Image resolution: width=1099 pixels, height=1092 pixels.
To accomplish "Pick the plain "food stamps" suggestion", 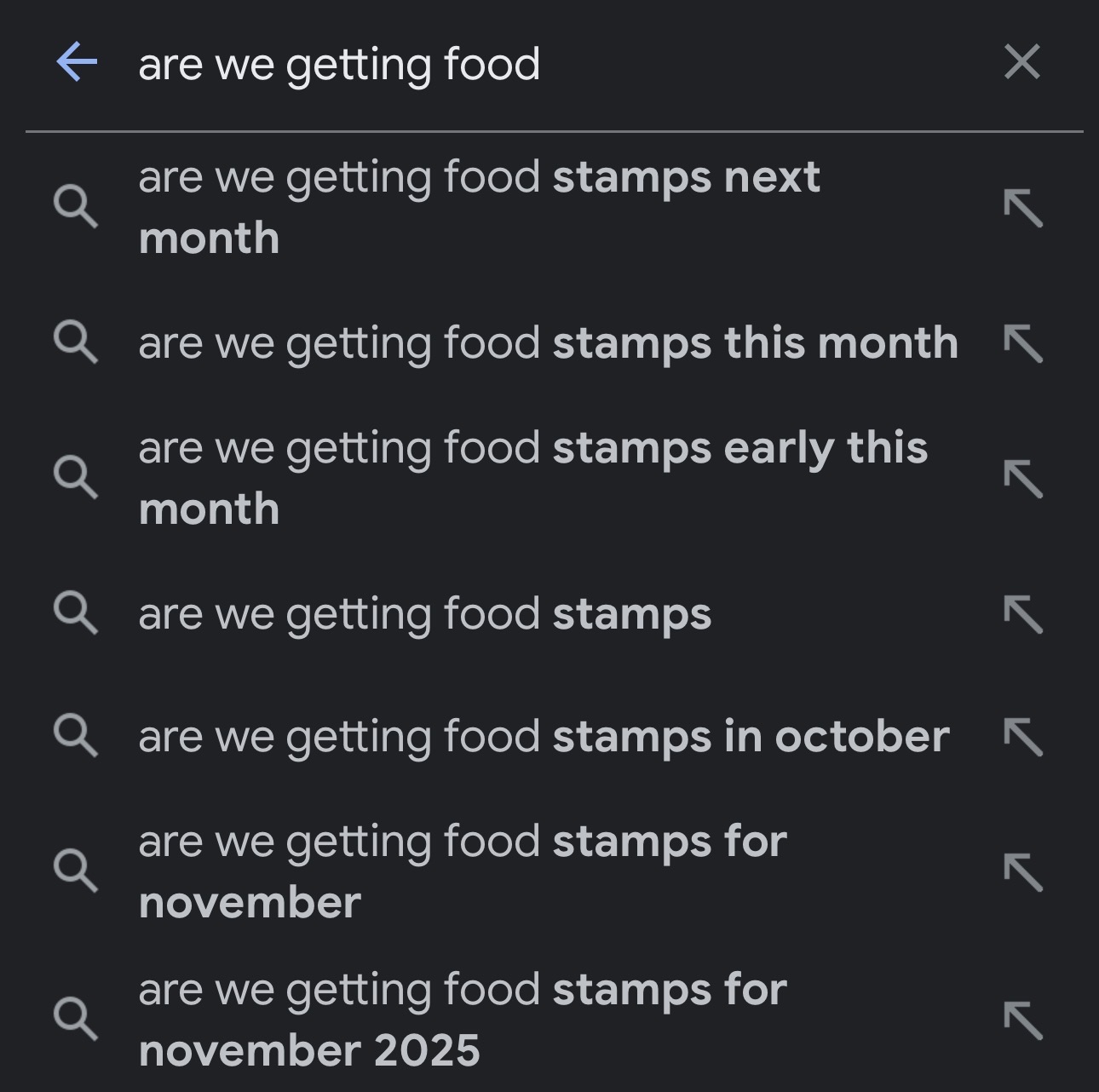I will [424, 614].
